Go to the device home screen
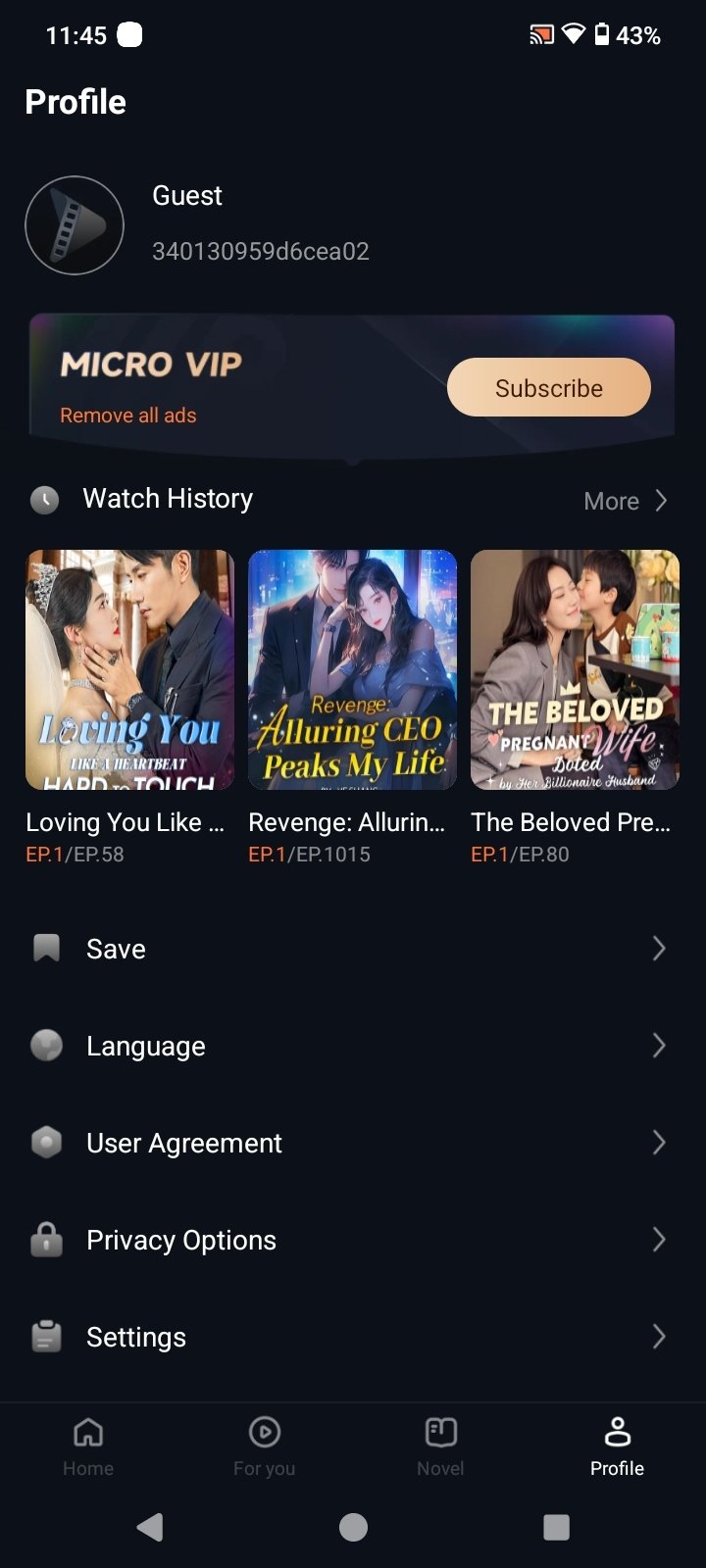 [x=353, y=1527]
